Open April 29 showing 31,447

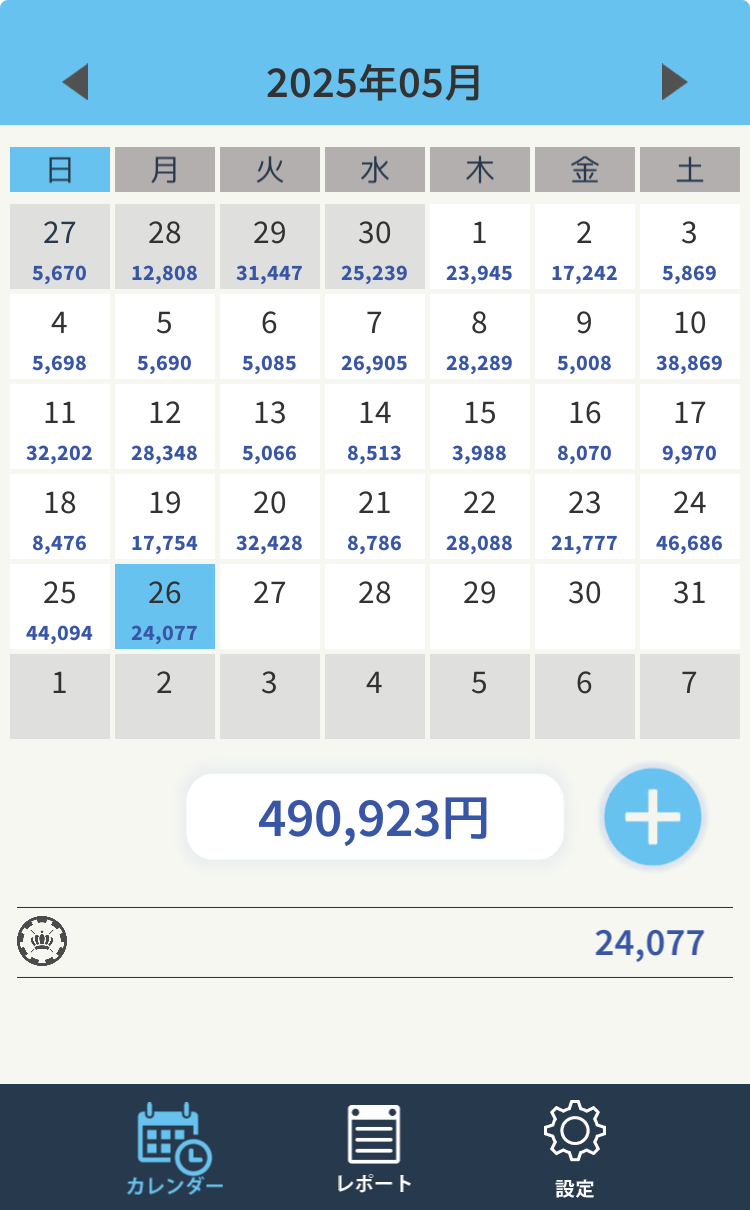270,247
